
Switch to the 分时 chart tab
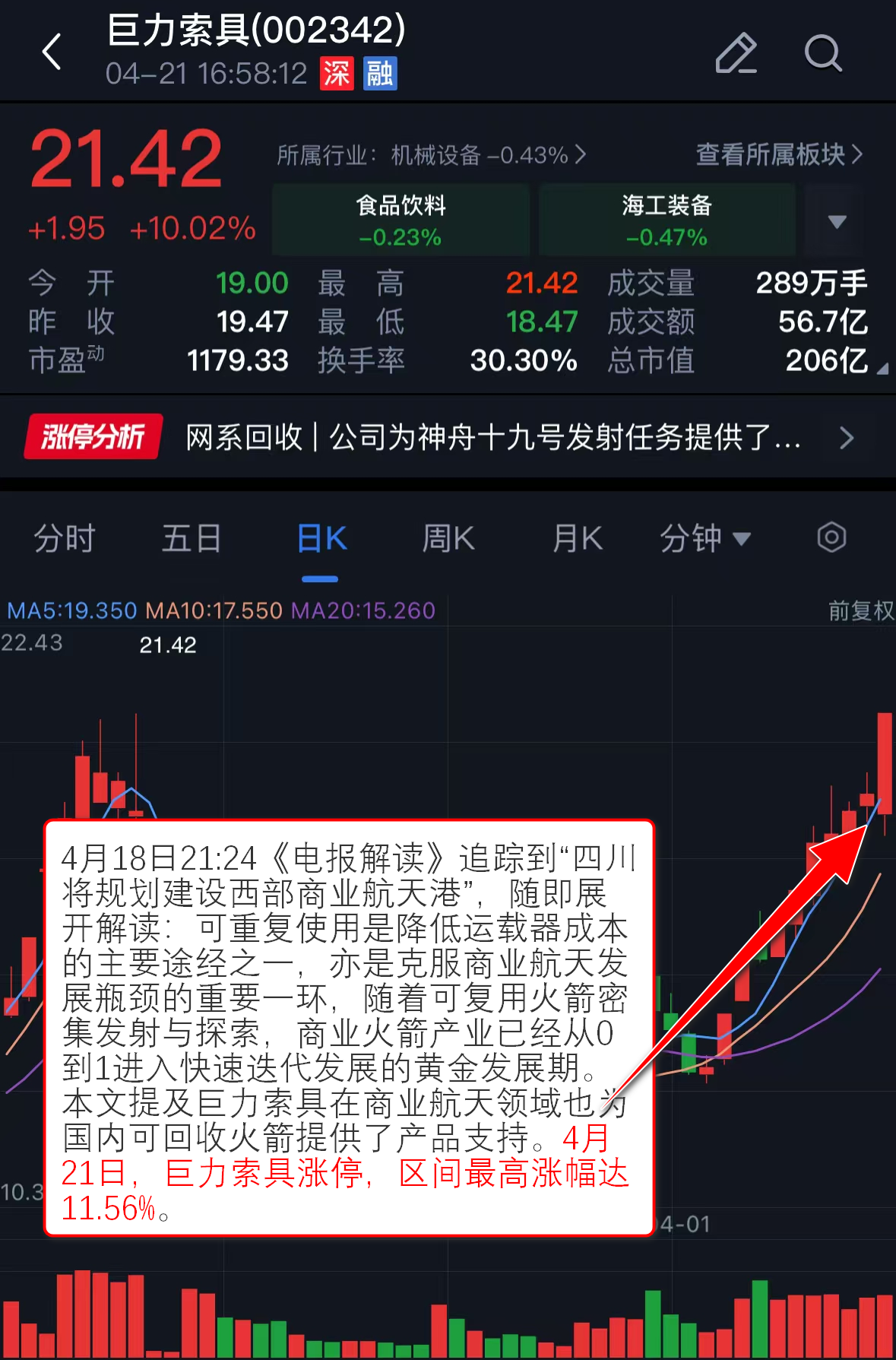coord(64,538)
